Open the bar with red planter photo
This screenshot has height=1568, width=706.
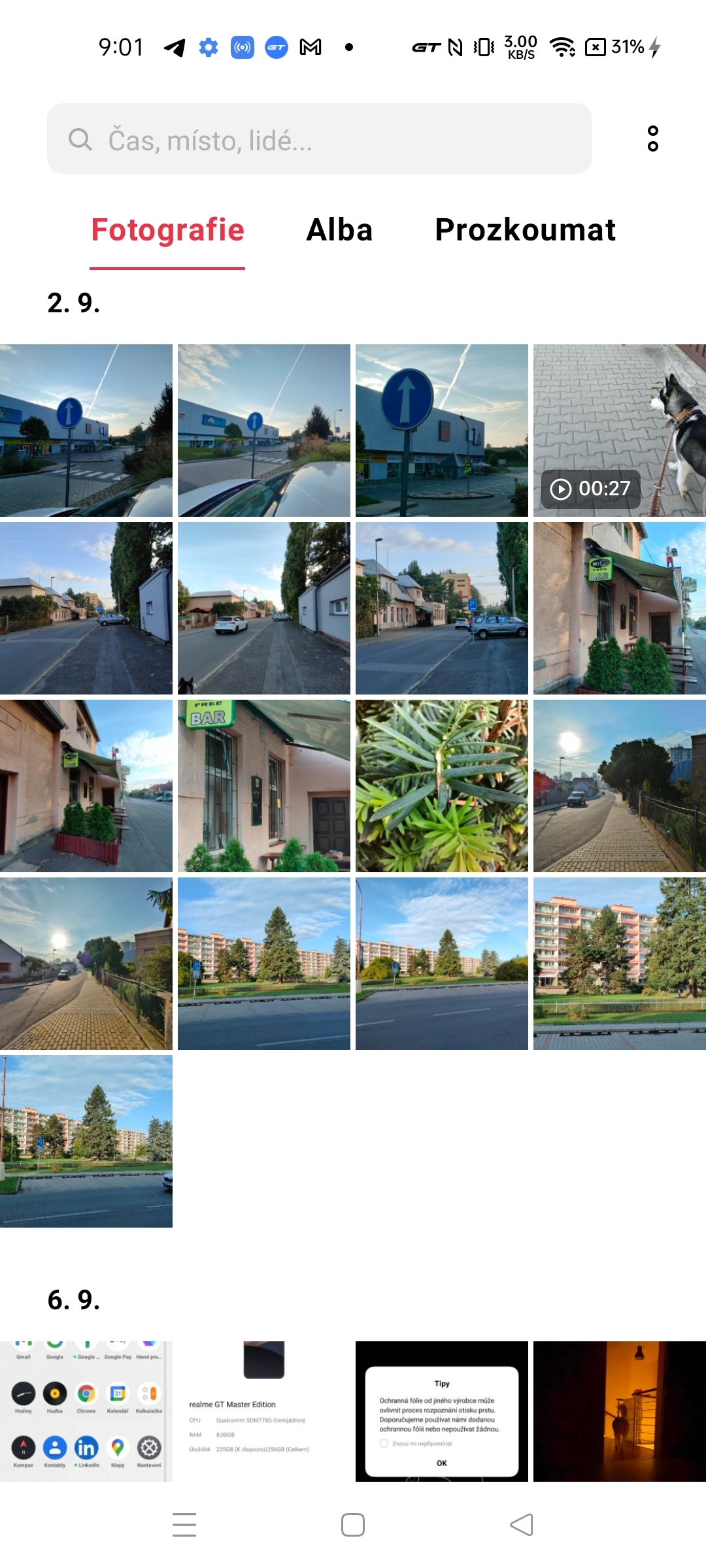click(86, 786)
